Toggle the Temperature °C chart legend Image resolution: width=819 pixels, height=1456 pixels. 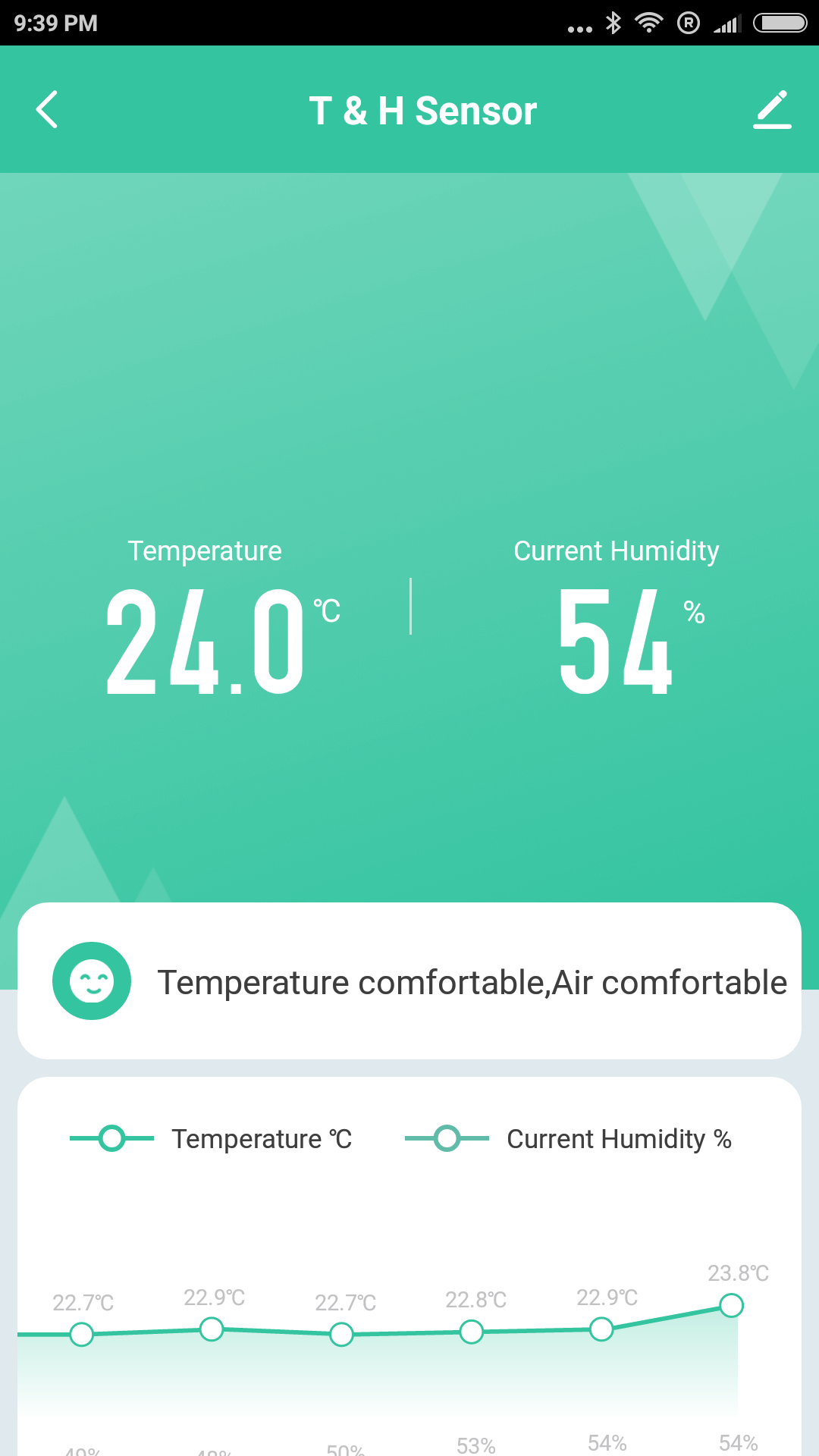click(x=211, y=1138)
